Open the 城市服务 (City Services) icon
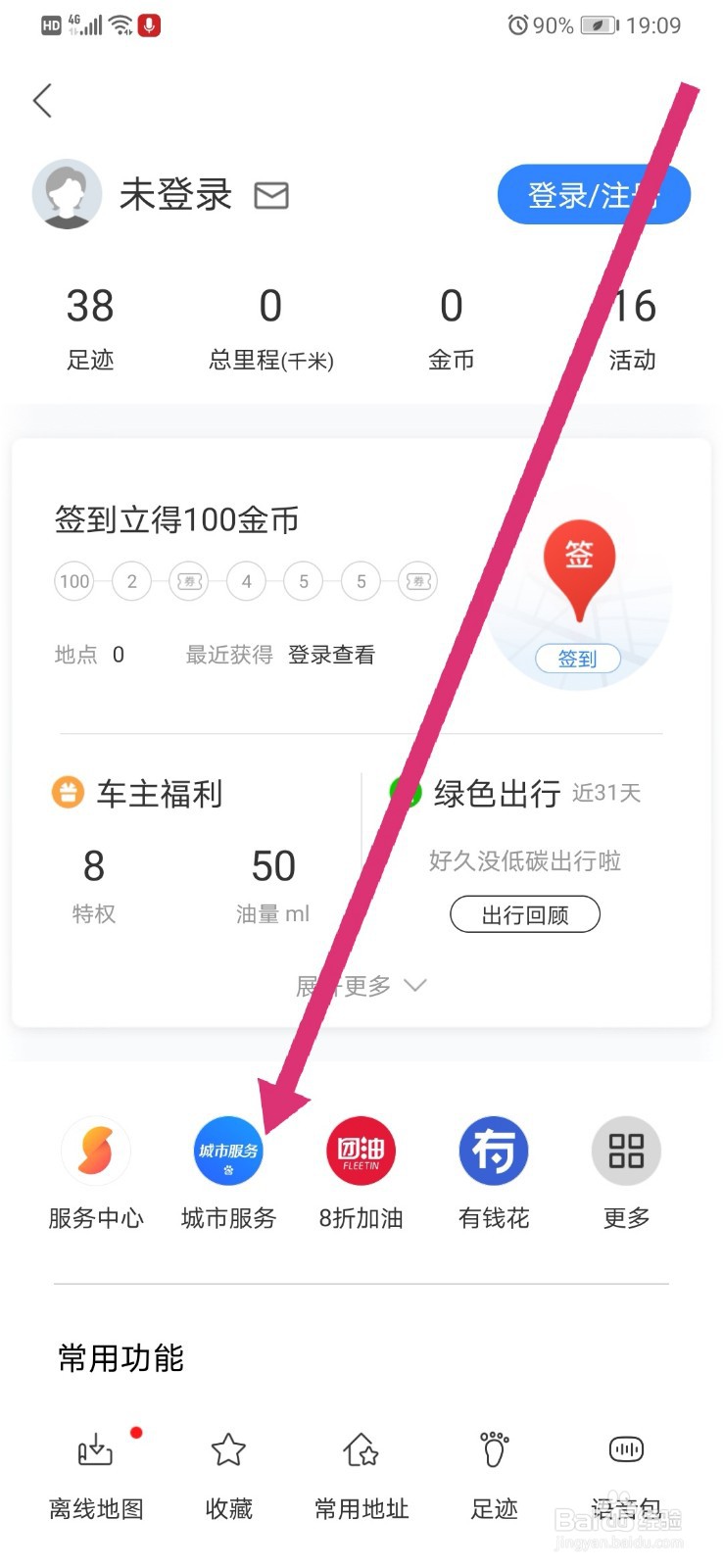The width and height of the screenshot is (723, 1568). [227, 1151]
